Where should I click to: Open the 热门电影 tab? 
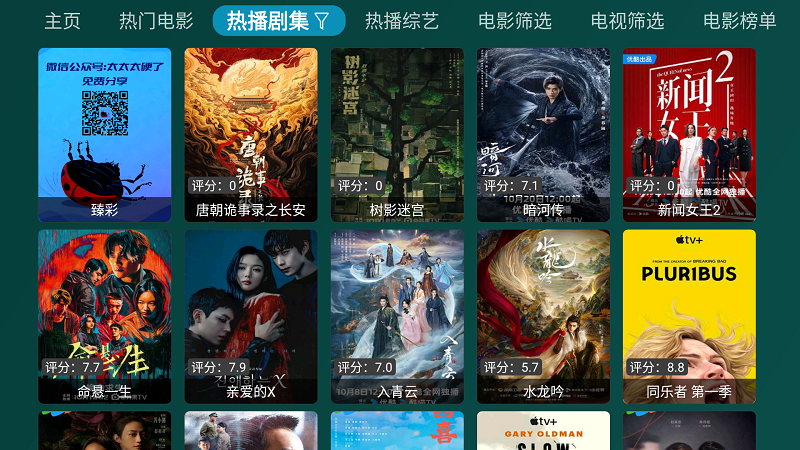156,20
